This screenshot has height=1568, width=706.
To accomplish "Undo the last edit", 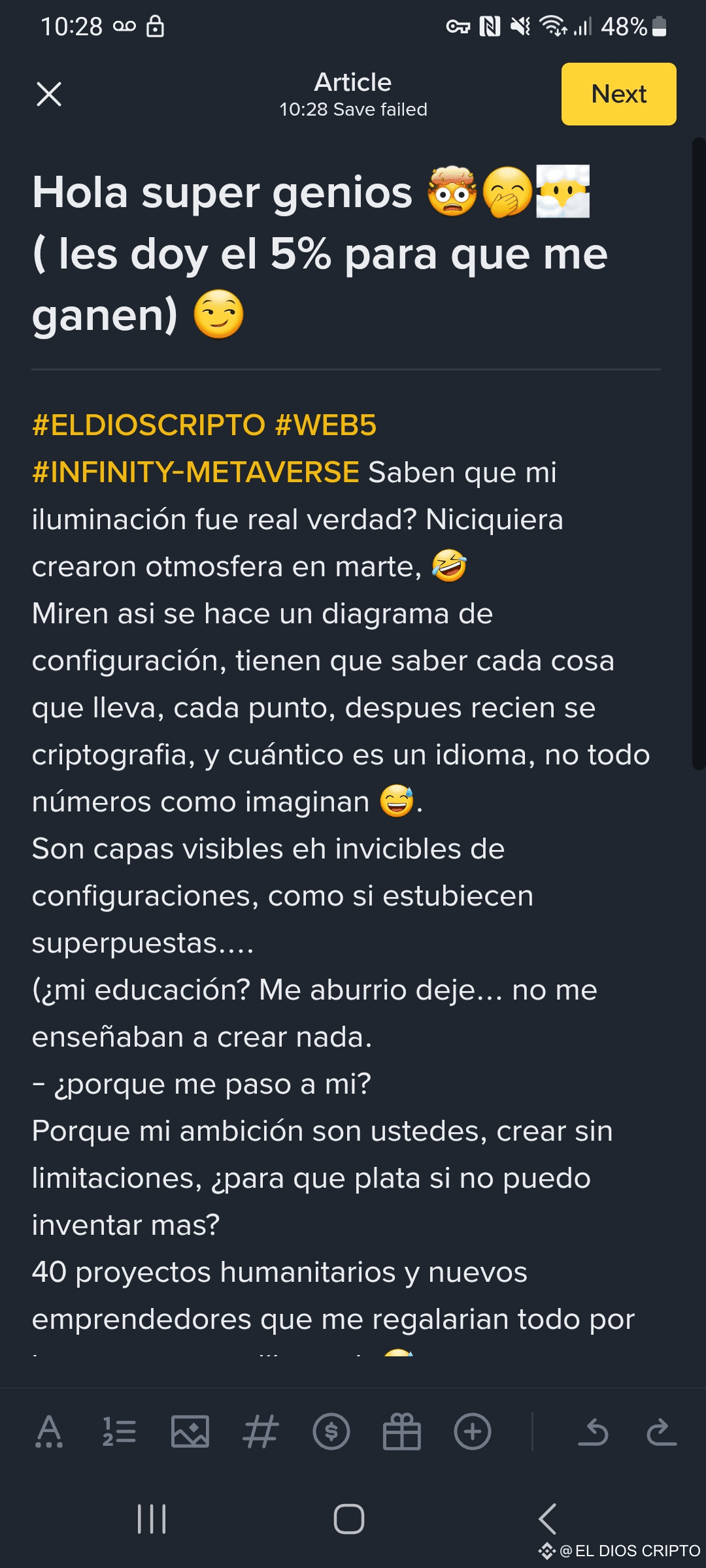I will tap(593, 1431).
